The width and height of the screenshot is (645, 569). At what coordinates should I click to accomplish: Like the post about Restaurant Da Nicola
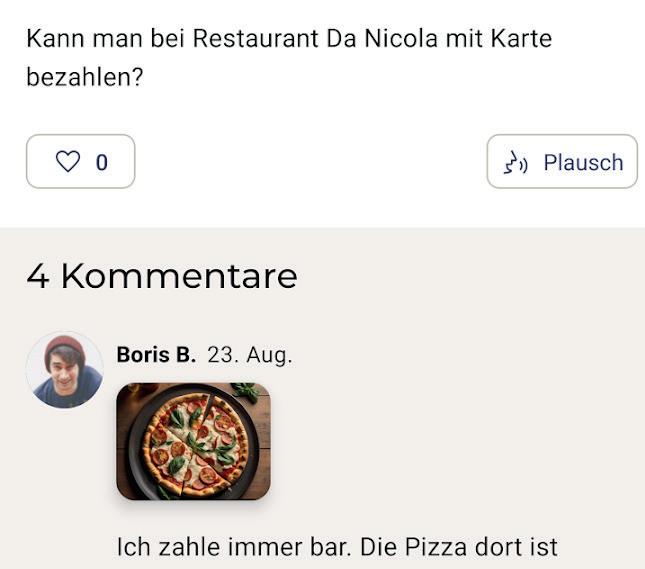tap(80, 162)
